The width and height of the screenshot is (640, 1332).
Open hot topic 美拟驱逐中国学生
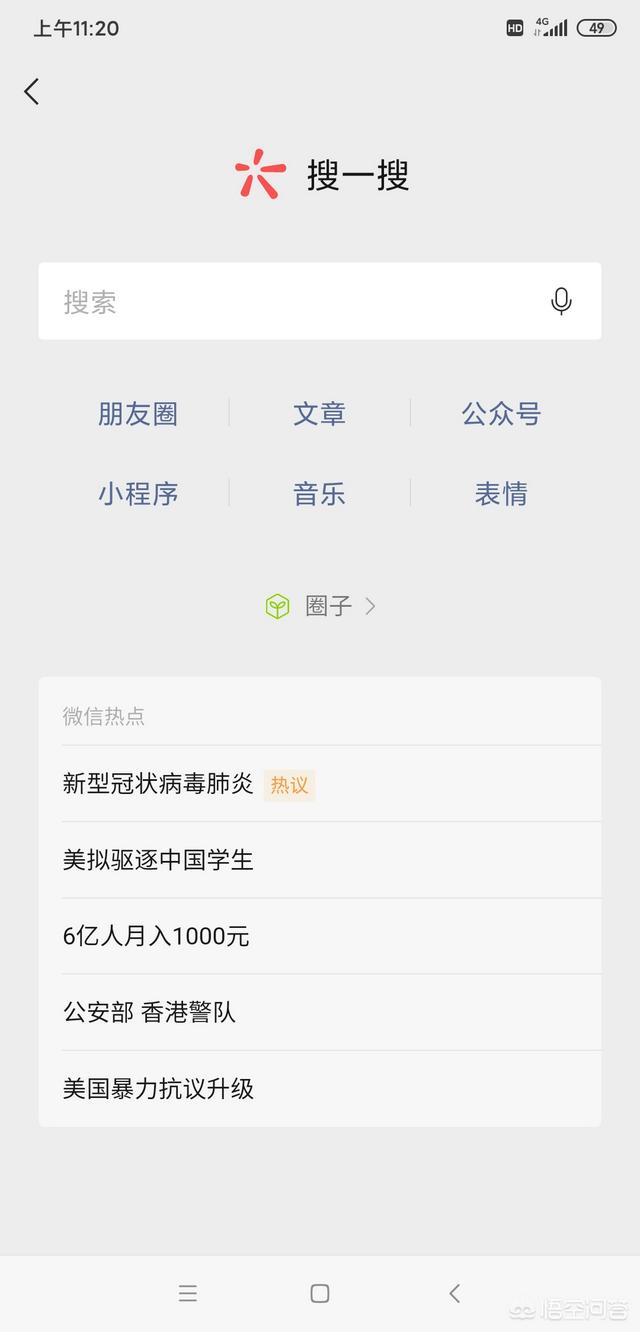click(320, 860)
